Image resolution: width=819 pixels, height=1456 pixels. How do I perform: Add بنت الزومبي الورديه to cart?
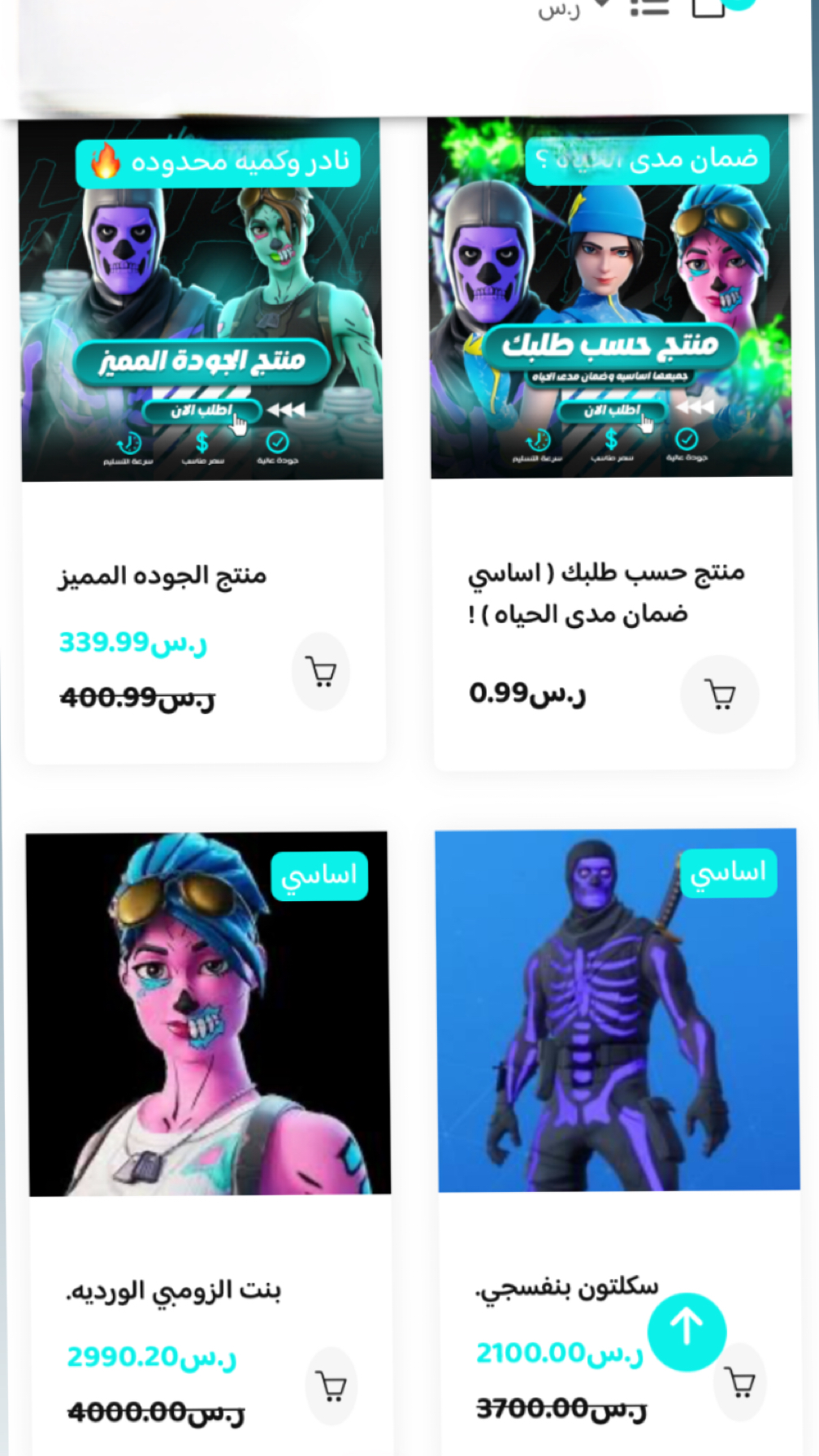click(x=332, y=1385)
